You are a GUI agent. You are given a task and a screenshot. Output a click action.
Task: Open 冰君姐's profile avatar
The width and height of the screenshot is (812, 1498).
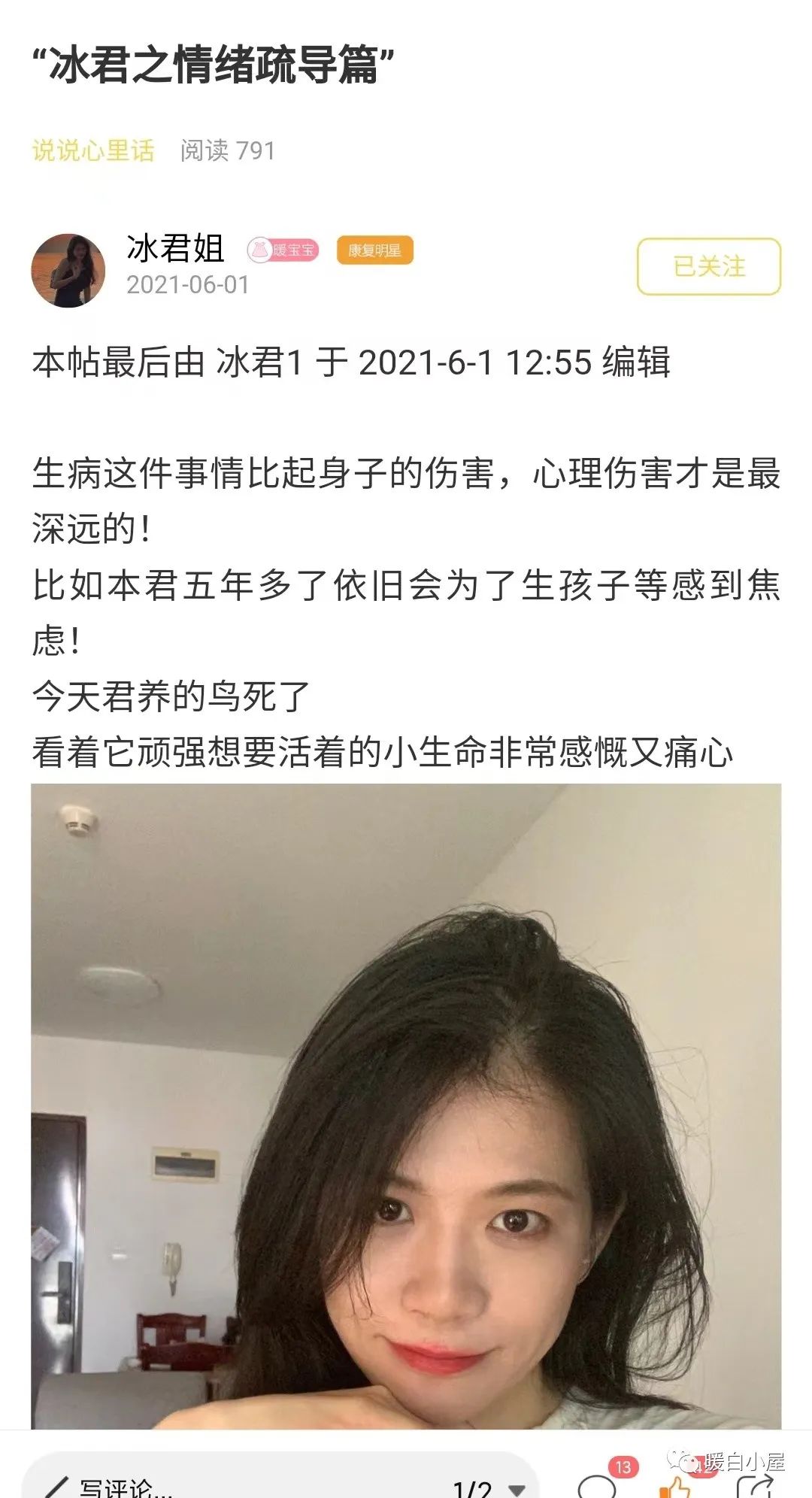68,270
